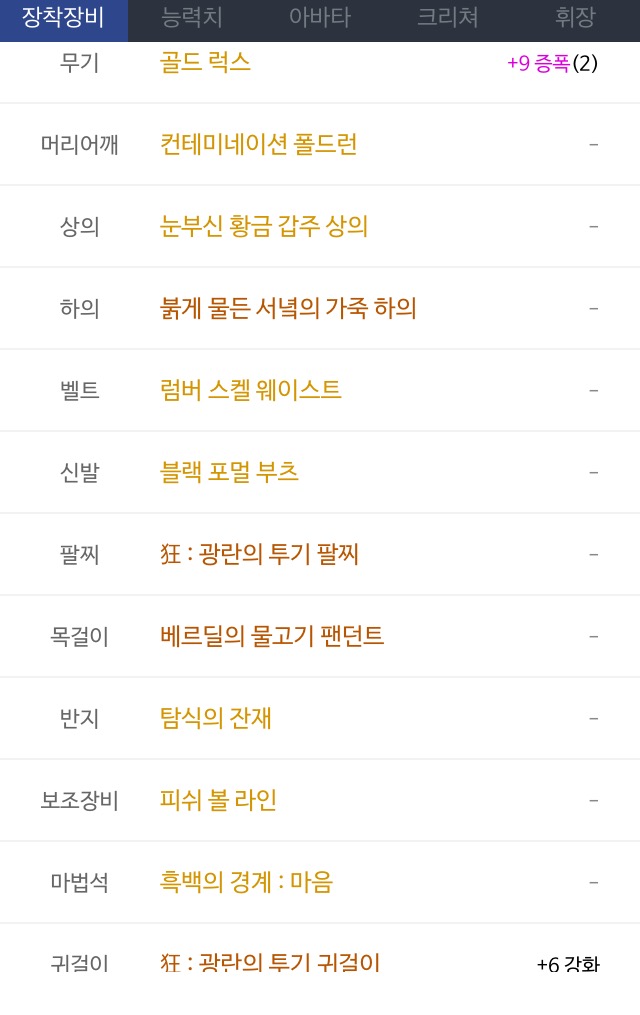Go to the 휘장 tab
Viewport: 640px width, 1015px height.
(575, 17)
